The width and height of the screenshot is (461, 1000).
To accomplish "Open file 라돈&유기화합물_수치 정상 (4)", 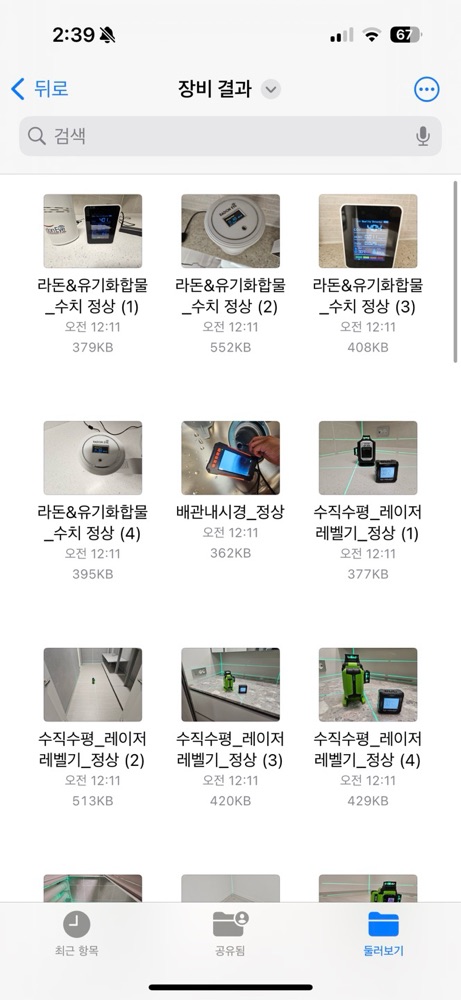I will coord(93,458).
